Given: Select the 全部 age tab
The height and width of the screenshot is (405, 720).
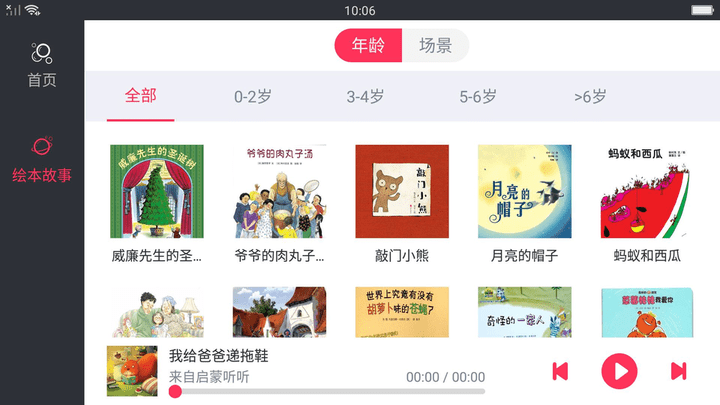Looking at the screenshot, I should [x=141, y=96].
